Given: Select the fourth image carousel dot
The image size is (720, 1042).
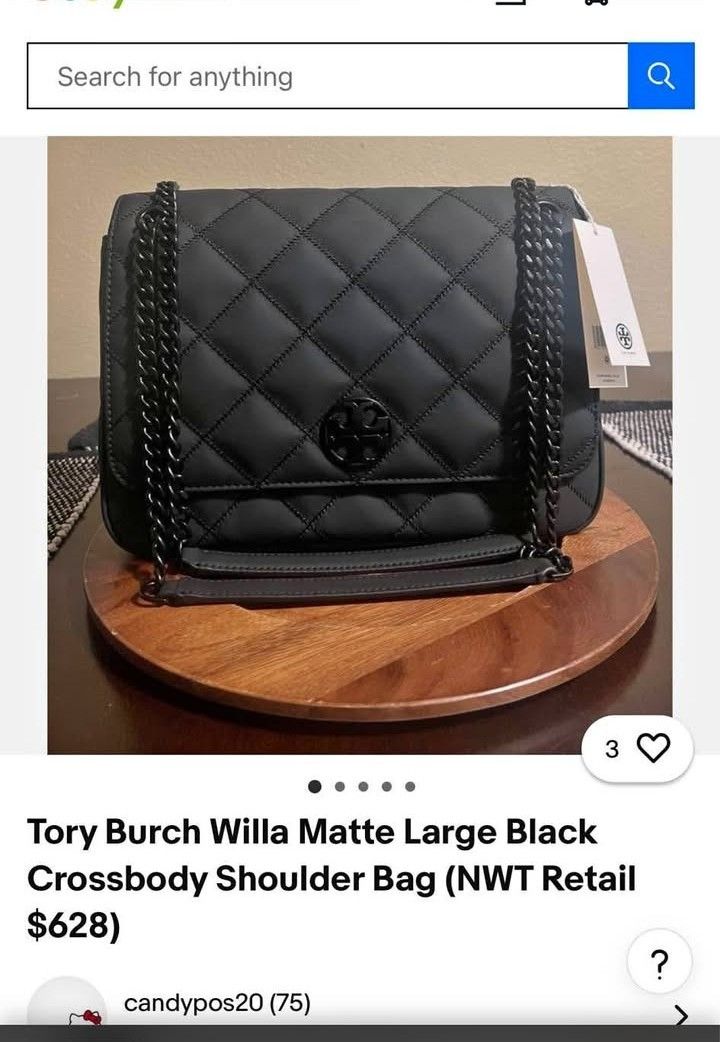Looking at the screenshot, I should (386, 787).
